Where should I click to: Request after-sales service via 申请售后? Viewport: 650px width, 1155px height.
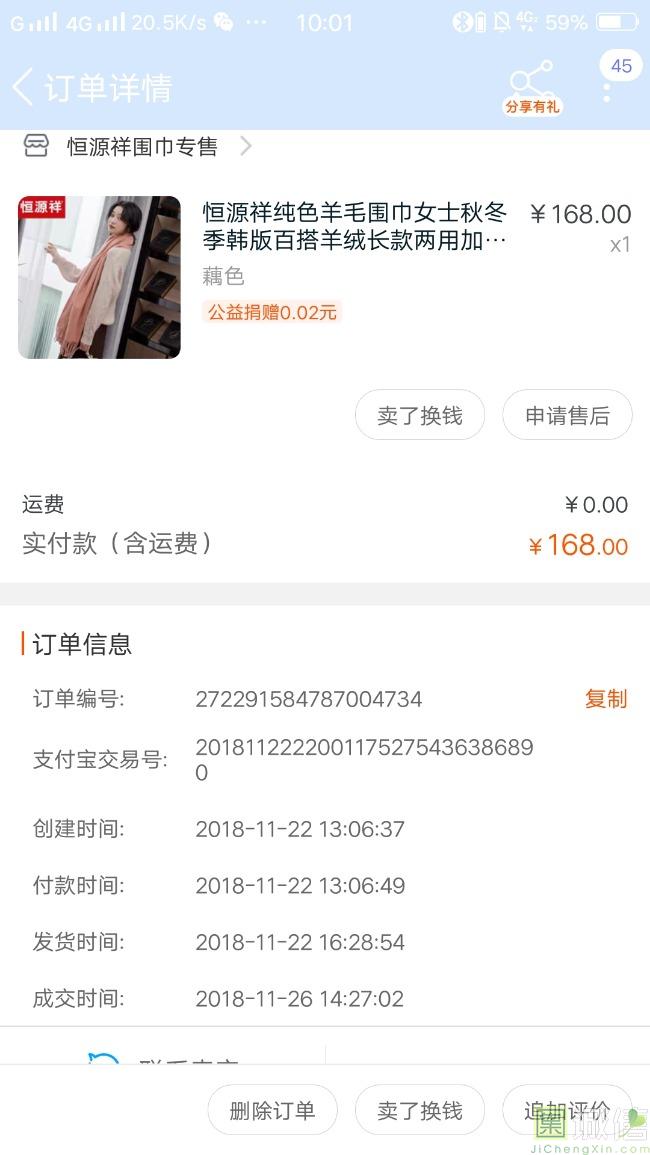[567, 415]
